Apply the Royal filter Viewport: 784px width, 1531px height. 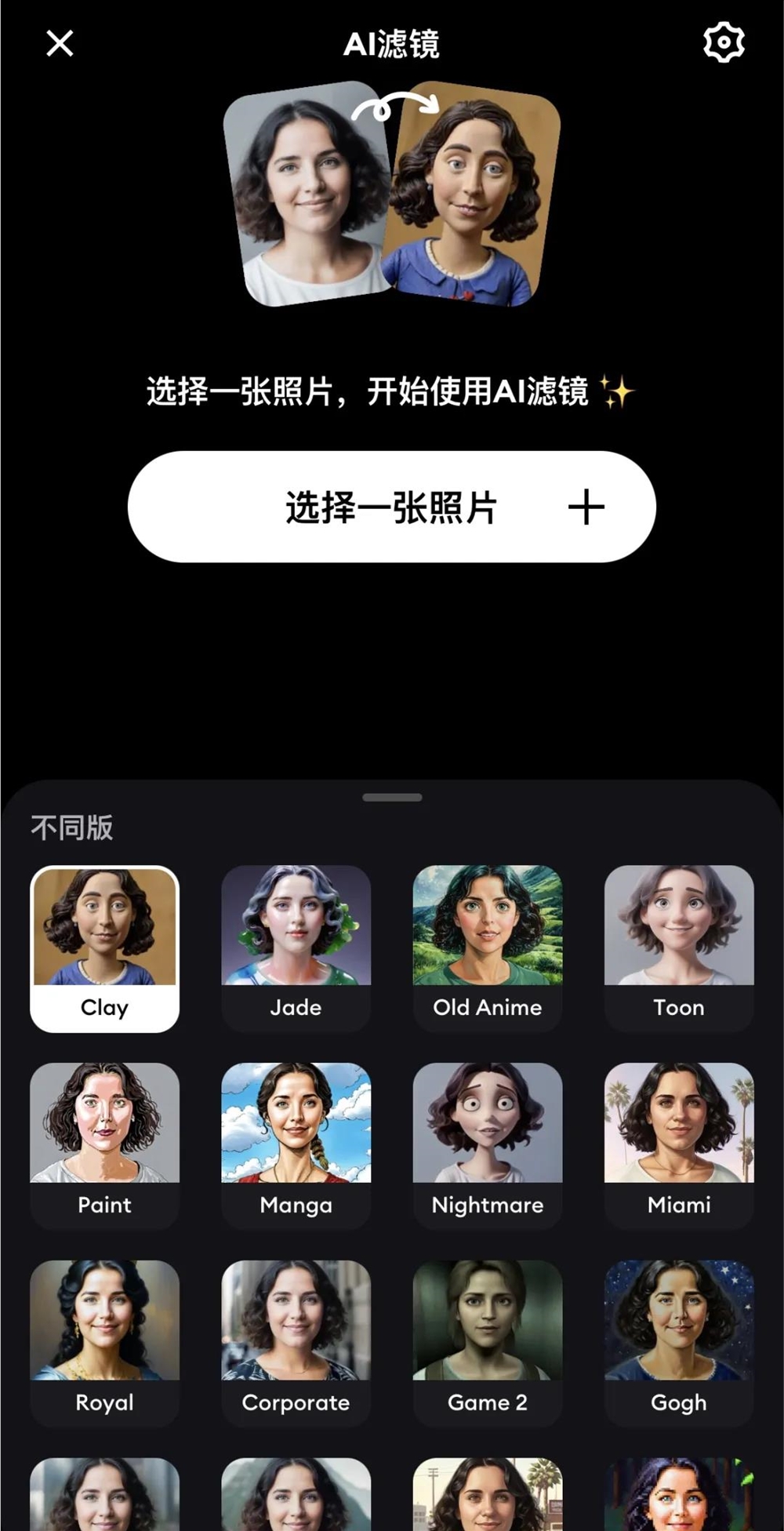pos(105,1341)
